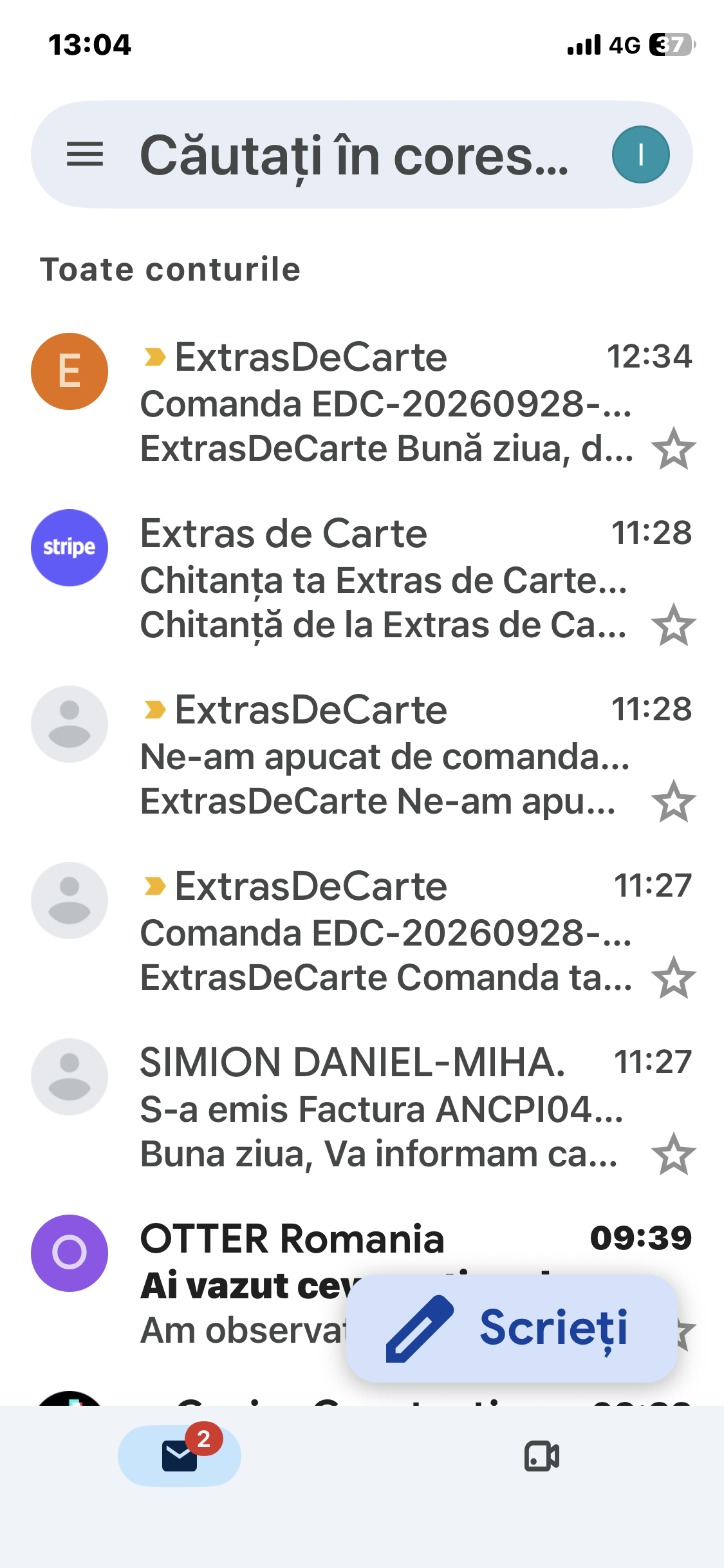Viewport: 724px width, 1568px height.
Task: Switch to the Meet video tab
Action: coord(542,1456)
